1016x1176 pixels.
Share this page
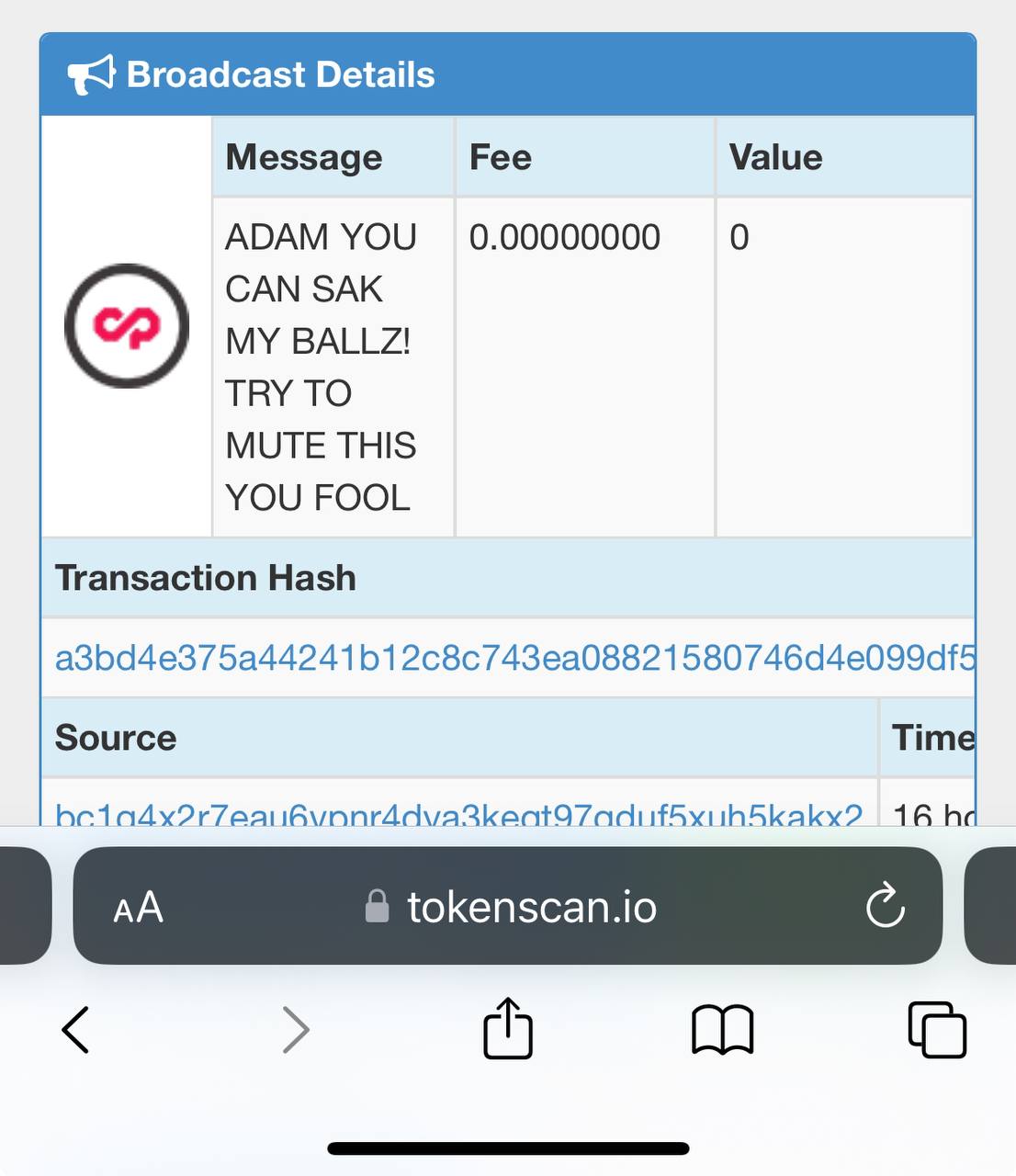point(508,1028)
